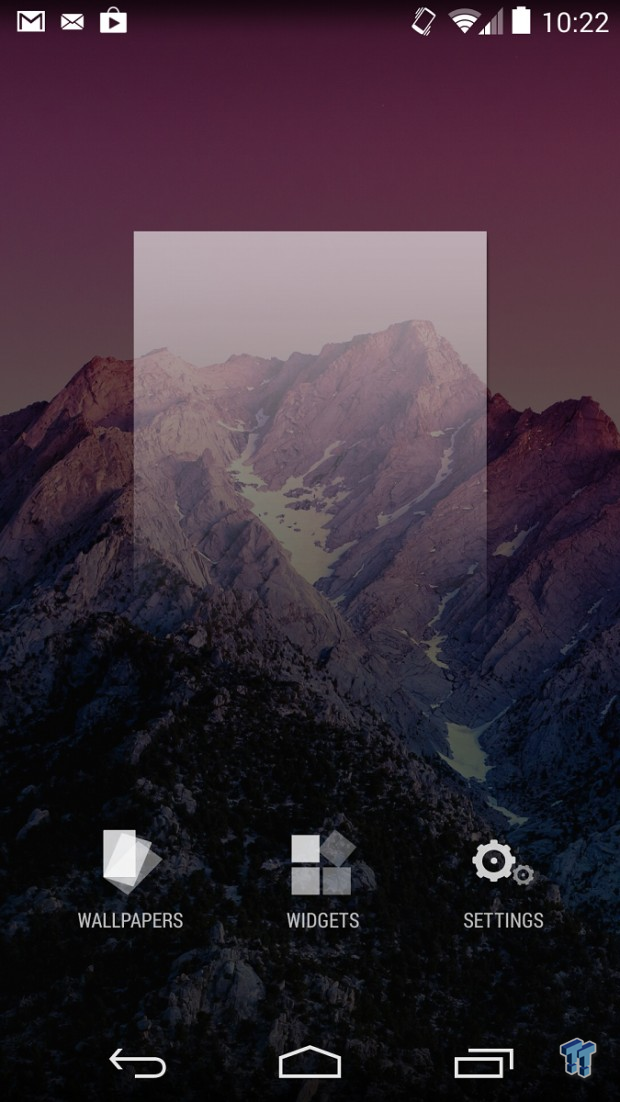Tap the home button in navigation bar
Screen dimensions: 620x1102
click(x=310, y=1061)
